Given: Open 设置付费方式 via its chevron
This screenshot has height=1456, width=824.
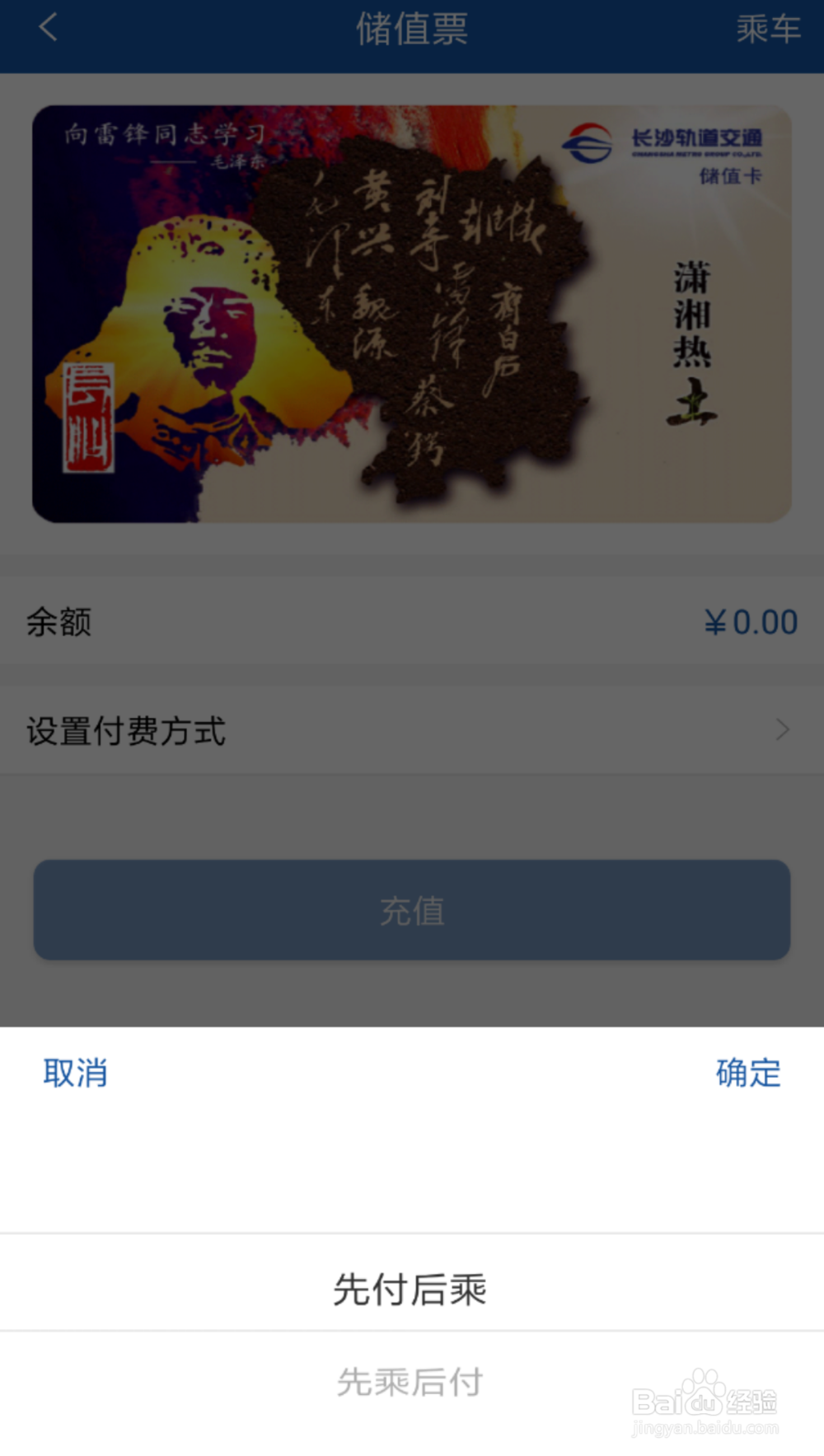Looking at the screenshot, I should 784,729.
